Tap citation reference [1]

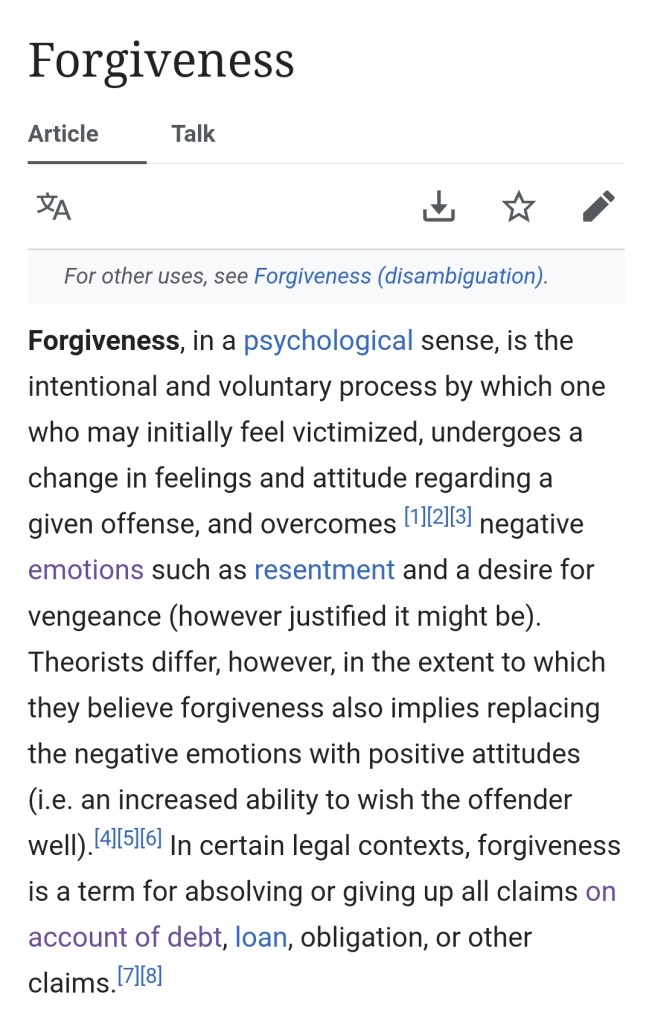point(414,518)
